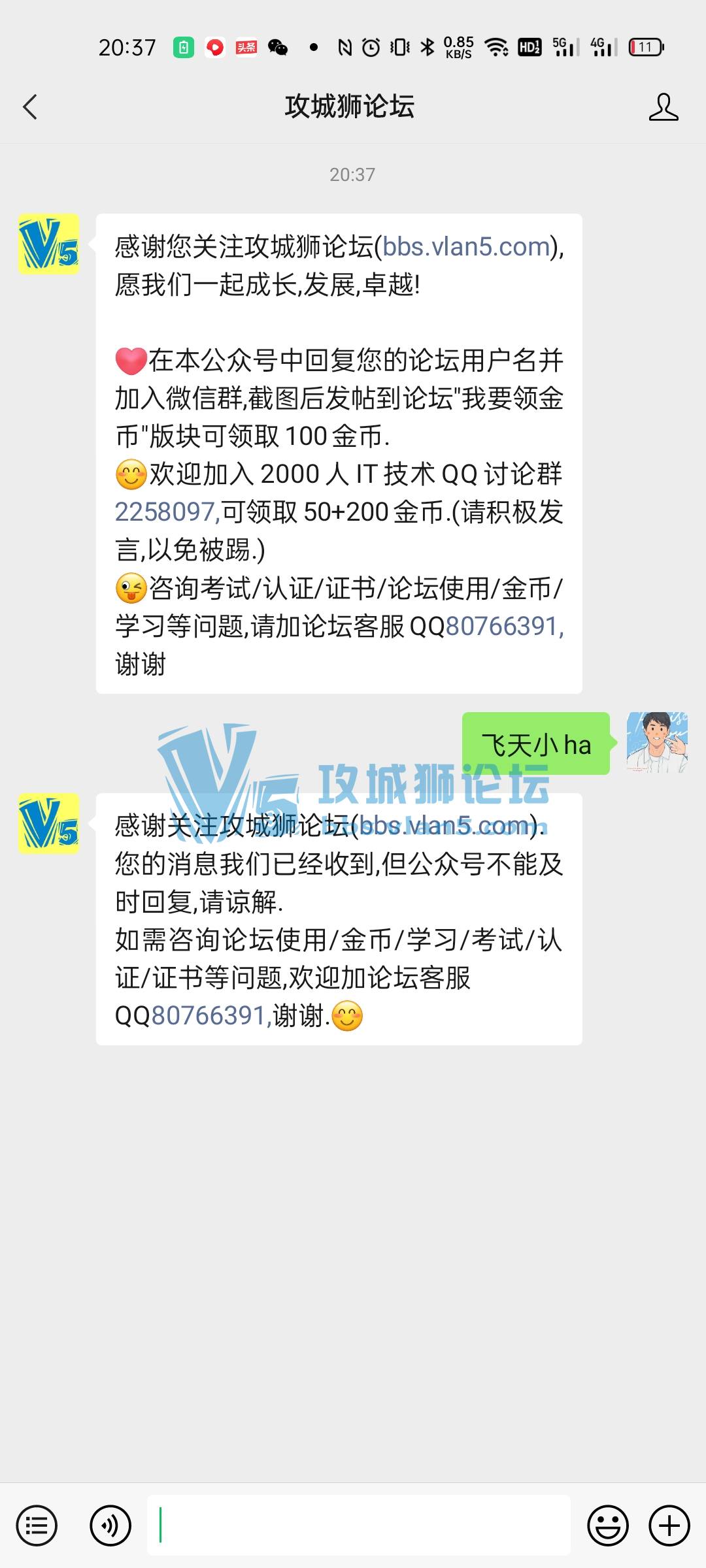The height and width of the screenshot is (1568, 706).
Task: Open the official account profile icon
Action: click(663, 107)
